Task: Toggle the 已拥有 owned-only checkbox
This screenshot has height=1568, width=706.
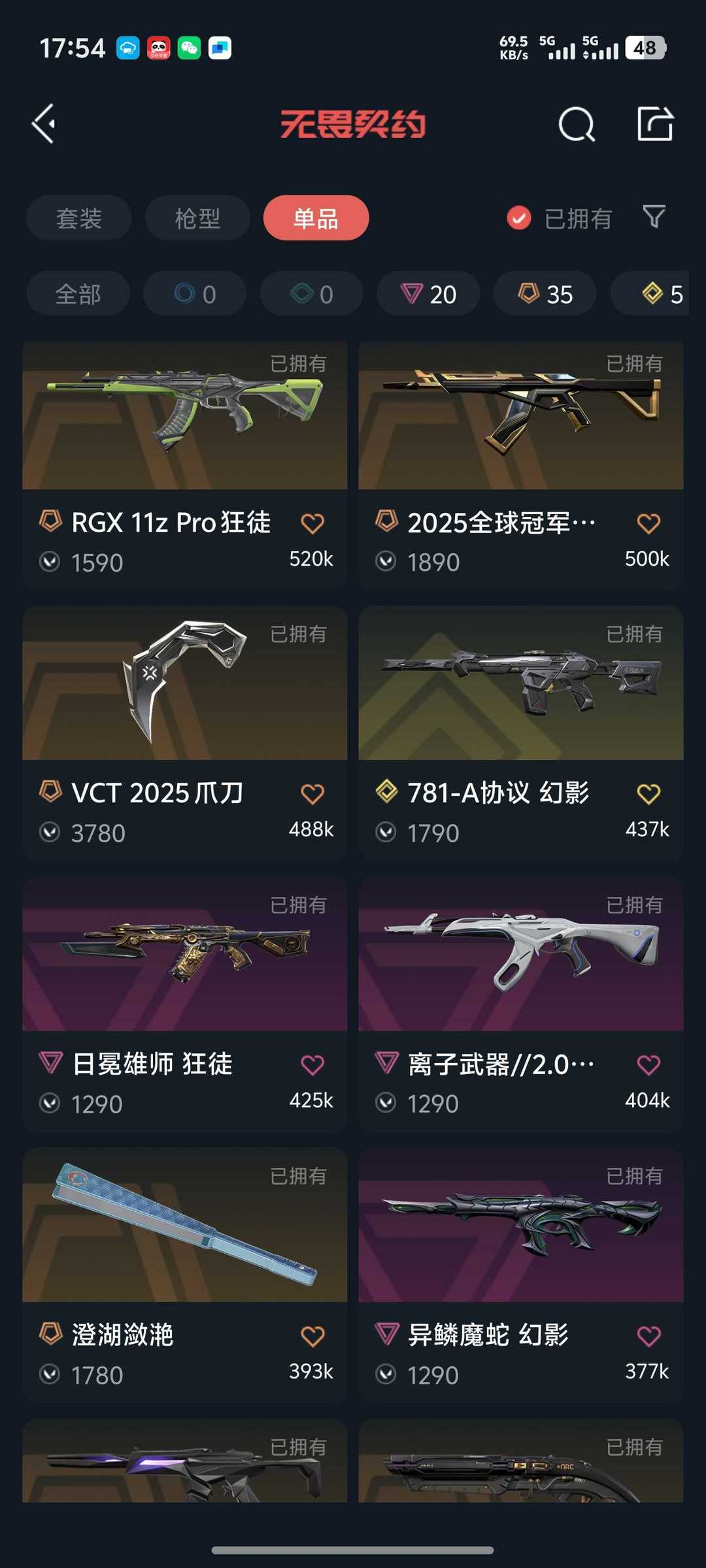Action: [x=519, y=218]
